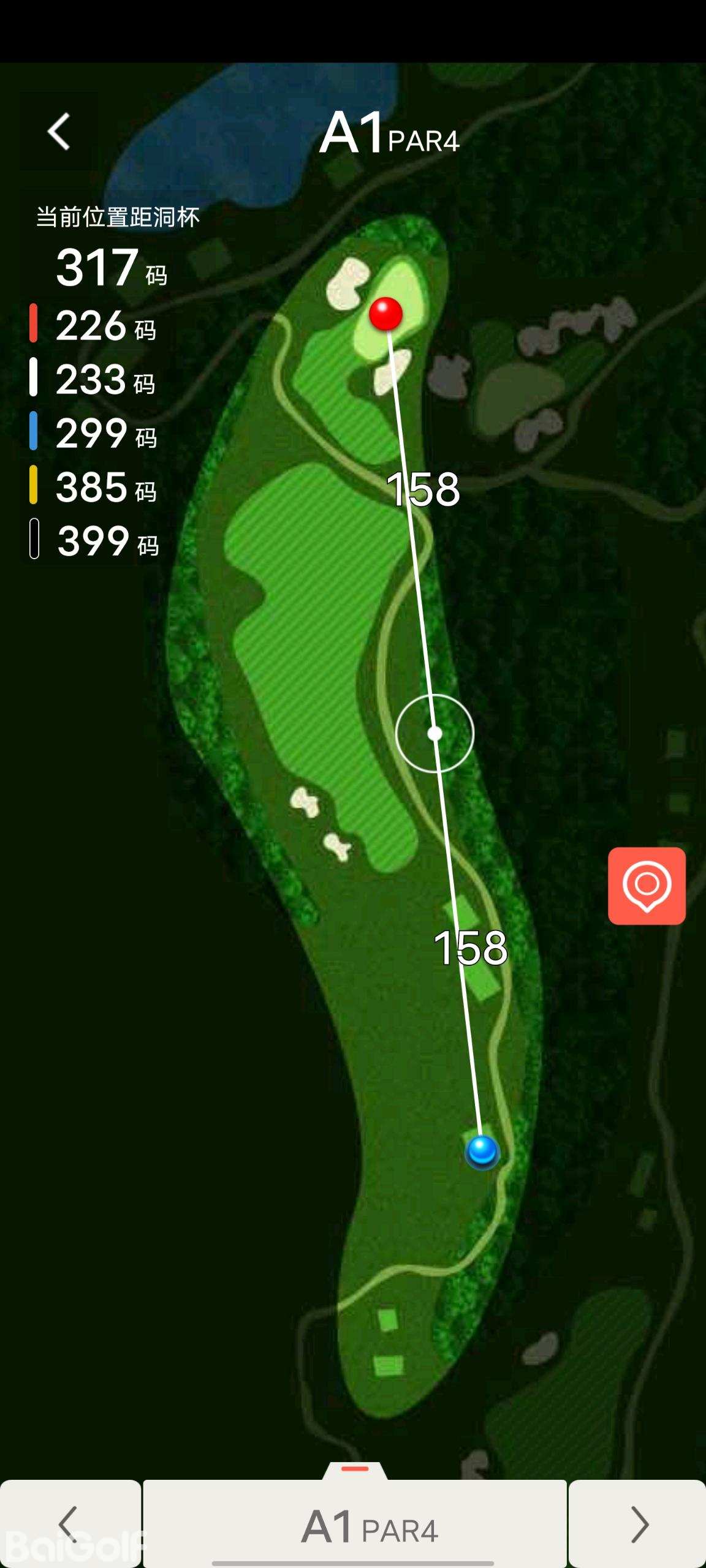Image resolution: width=706 pixels, height=1568 pixels.
Task: Tap the white target circle marker
Action: tap(435, 733)
